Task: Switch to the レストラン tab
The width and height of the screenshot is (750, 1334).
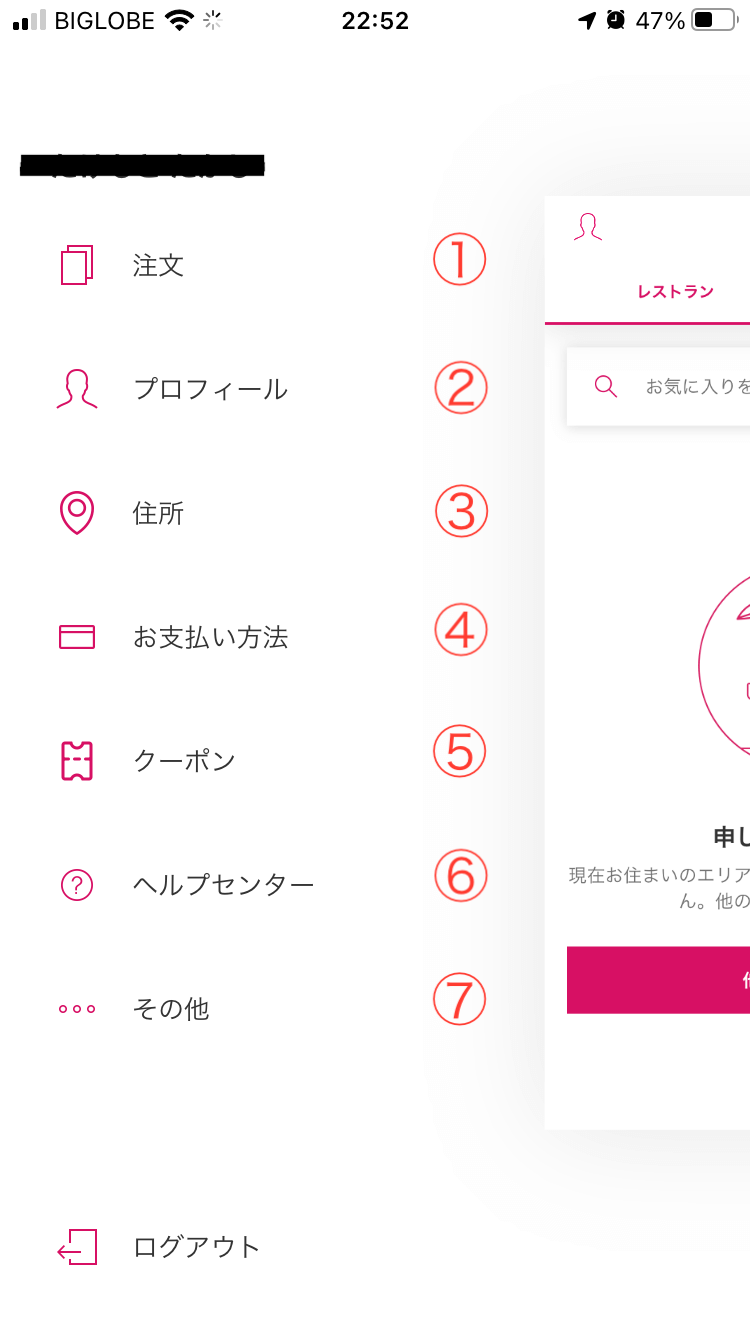Action: (676, 292)
